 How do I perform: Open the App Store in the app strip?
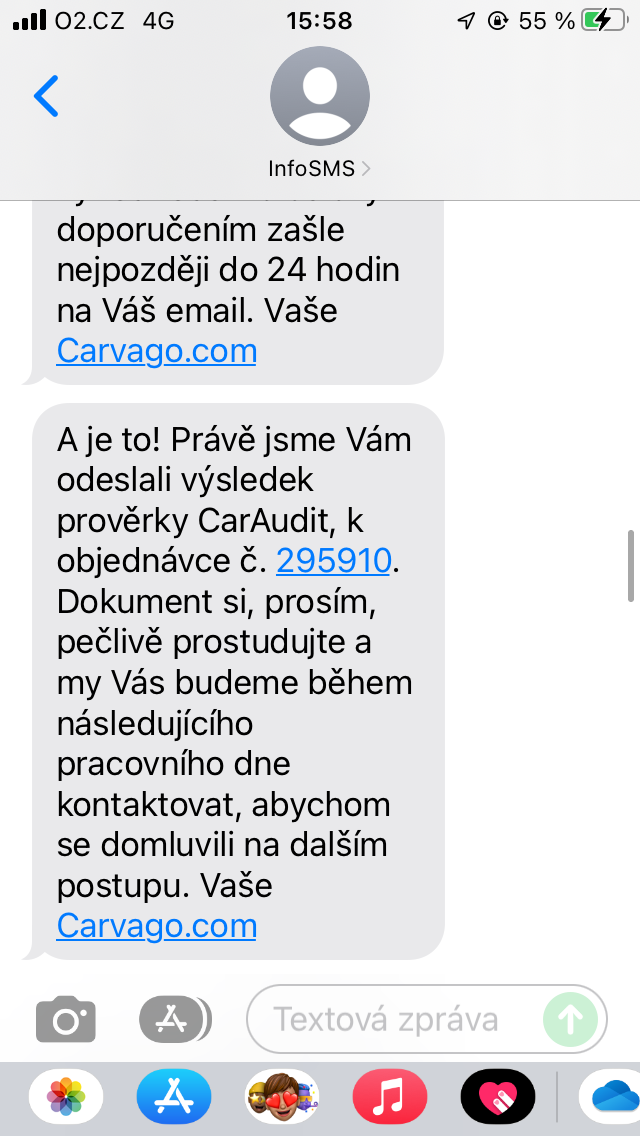point(174,1097)
